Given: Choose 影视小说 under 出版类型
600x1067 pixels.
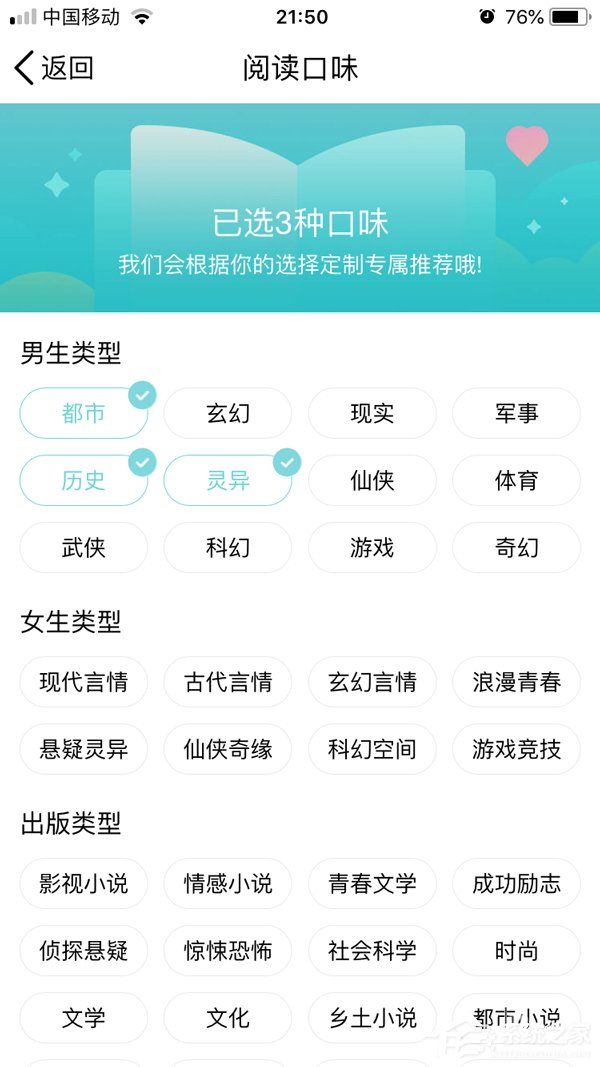Looking at the screenshot, I should pyautogui.click(x=84, y=884).
